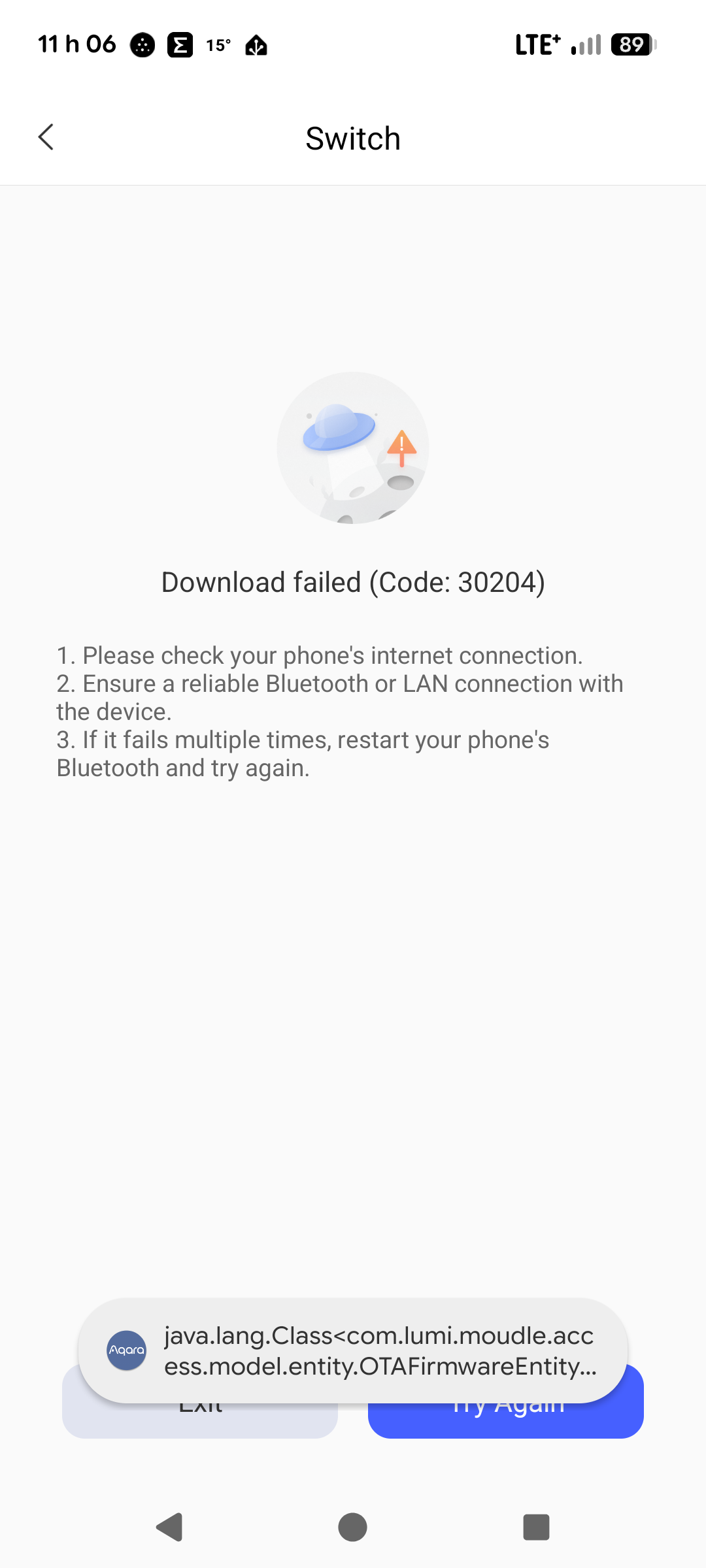Viewport: 706px width, 1568px height.
Task: Go to home via navigation bar
Action: (352, 1527)
